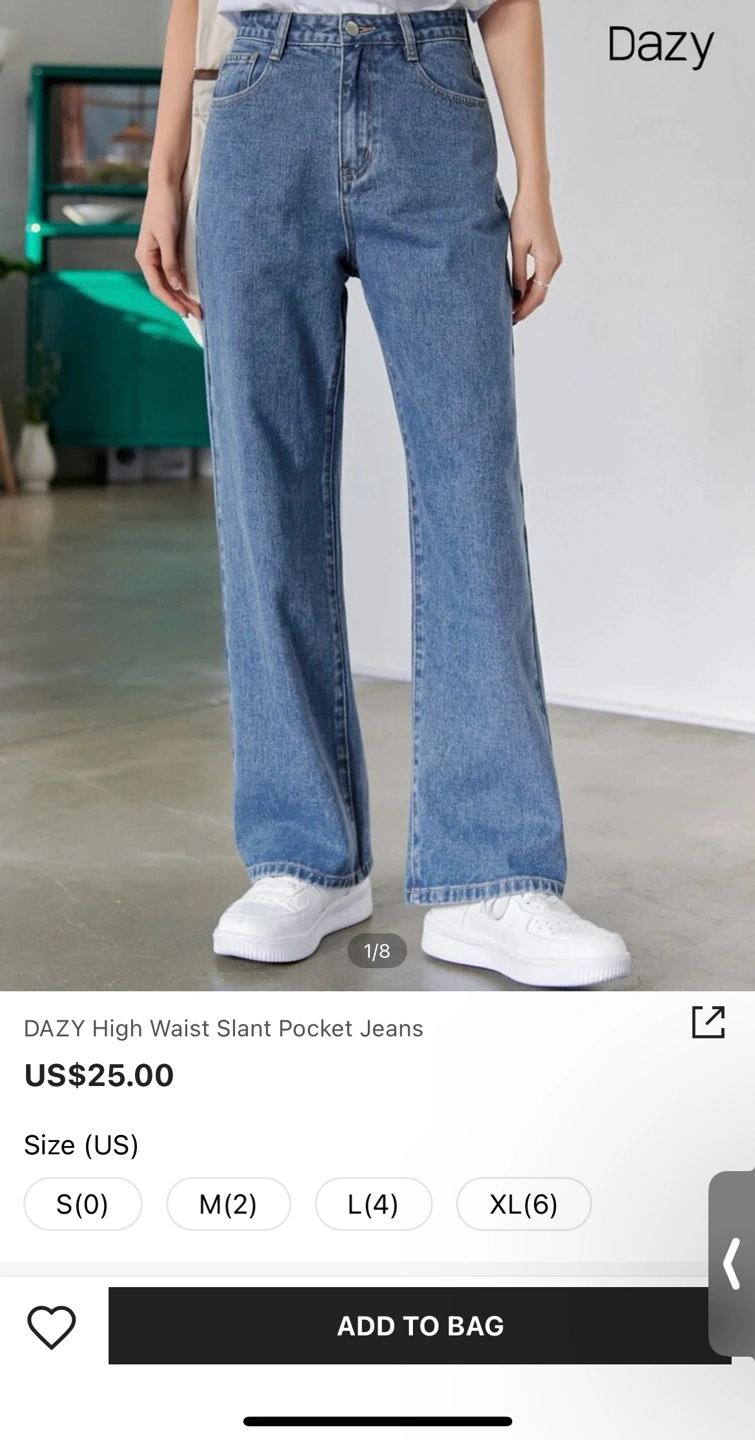Add the jeans to wishlist with heart icon
This screenshot has width=755, height=1440.
pyautogui.click(x=51, y=1327)
